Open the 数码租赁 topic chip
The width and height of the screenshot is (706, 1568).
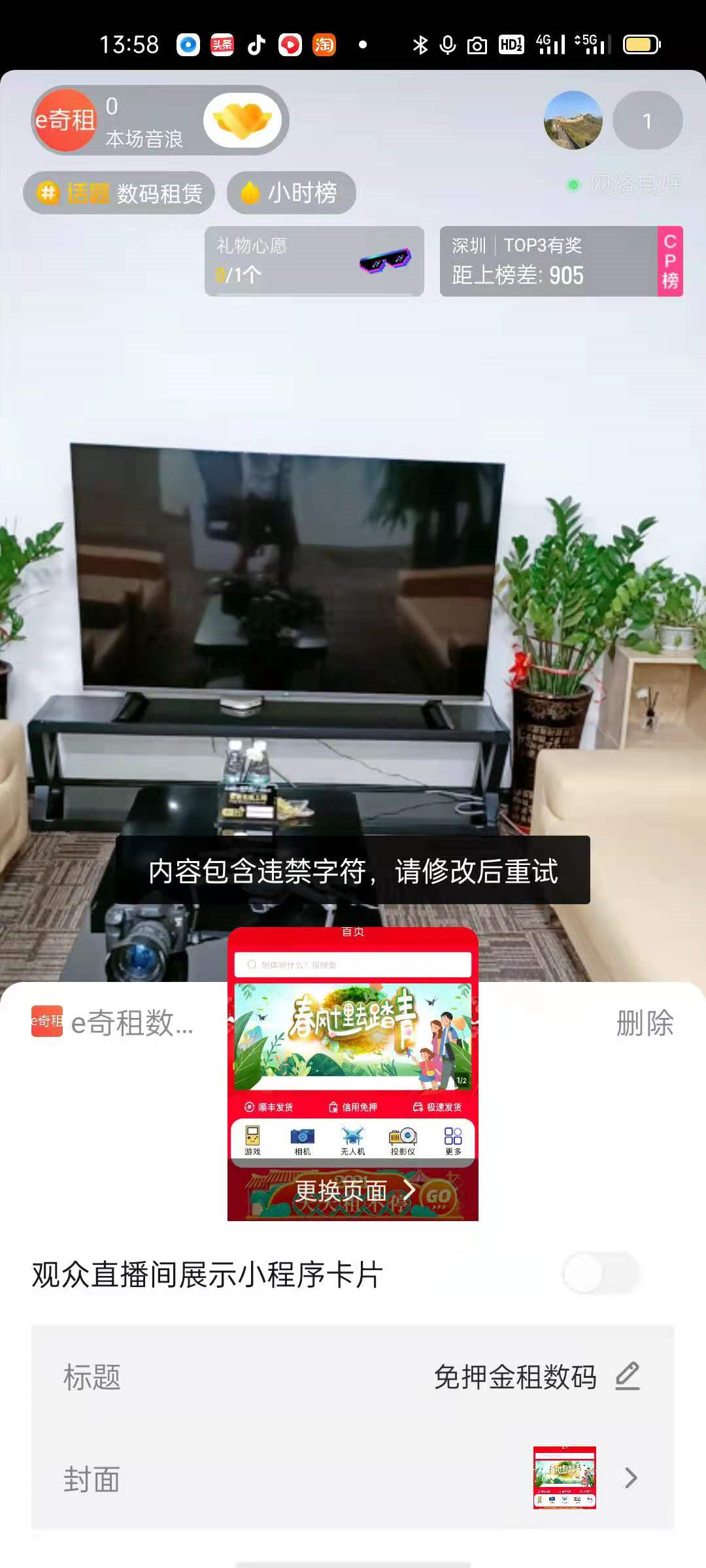tap(119, 193)
